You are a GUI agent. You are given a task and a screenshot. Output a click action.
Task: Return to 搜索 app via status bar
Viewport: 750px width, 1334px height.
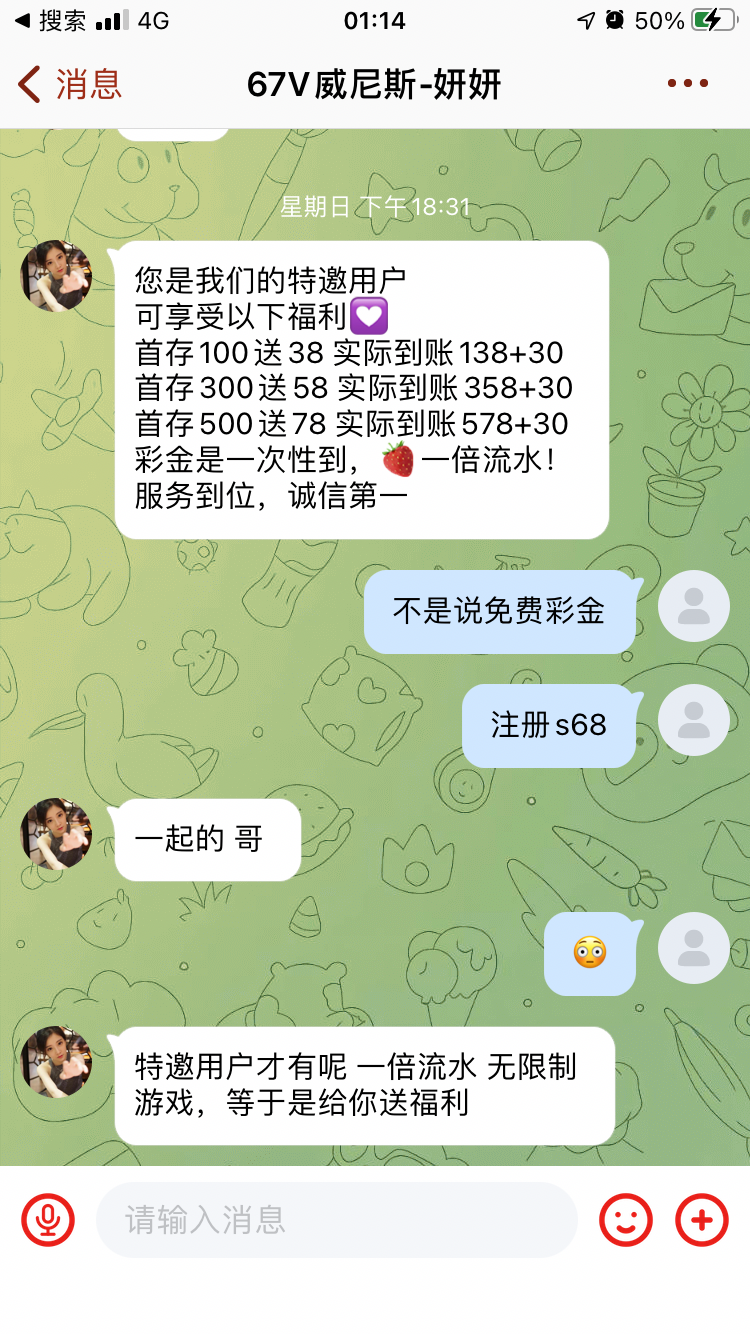(x=50, y=20)
